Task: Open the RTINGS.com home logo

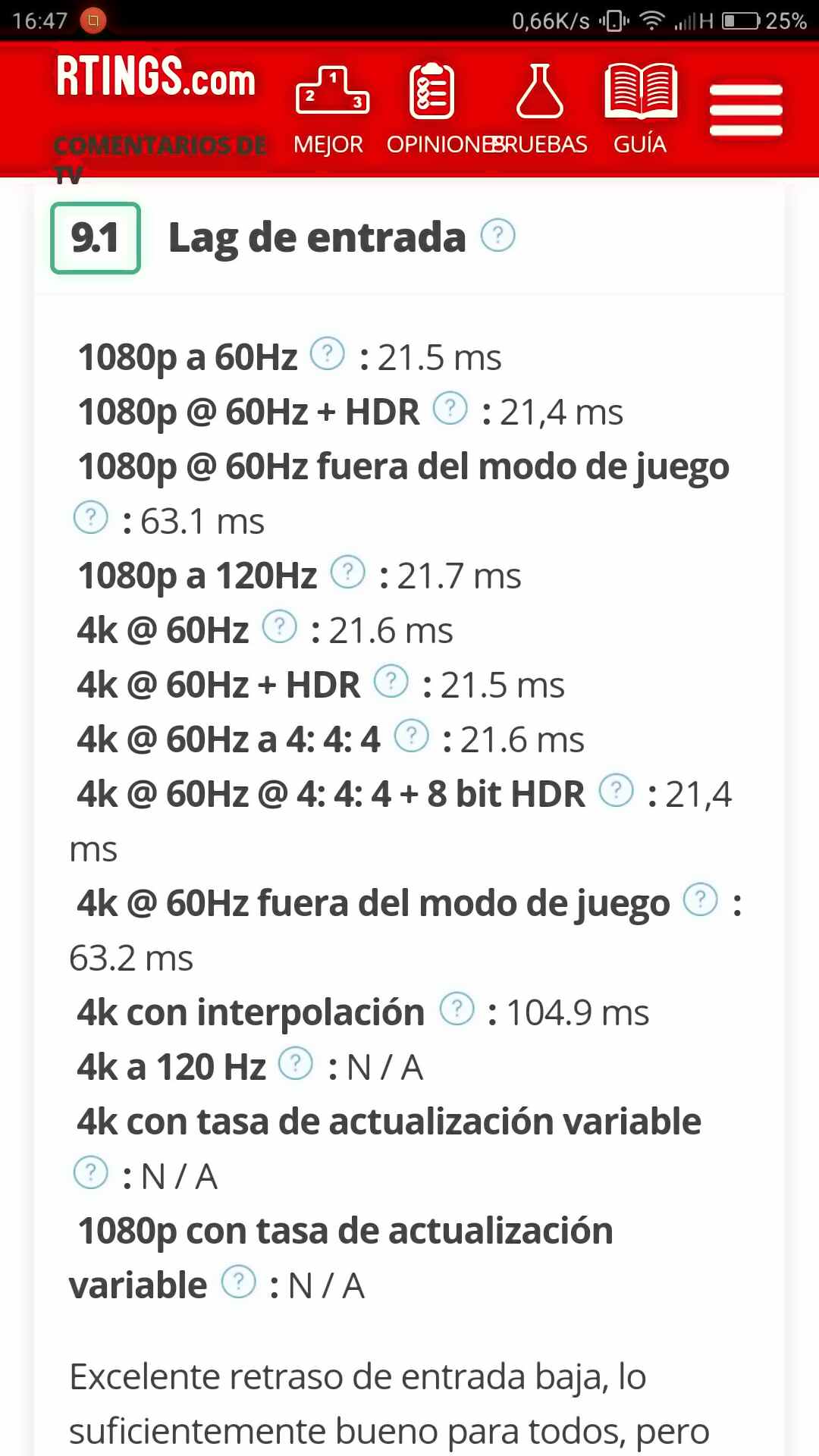Action: pyautogui.click(x=156, y=77)
